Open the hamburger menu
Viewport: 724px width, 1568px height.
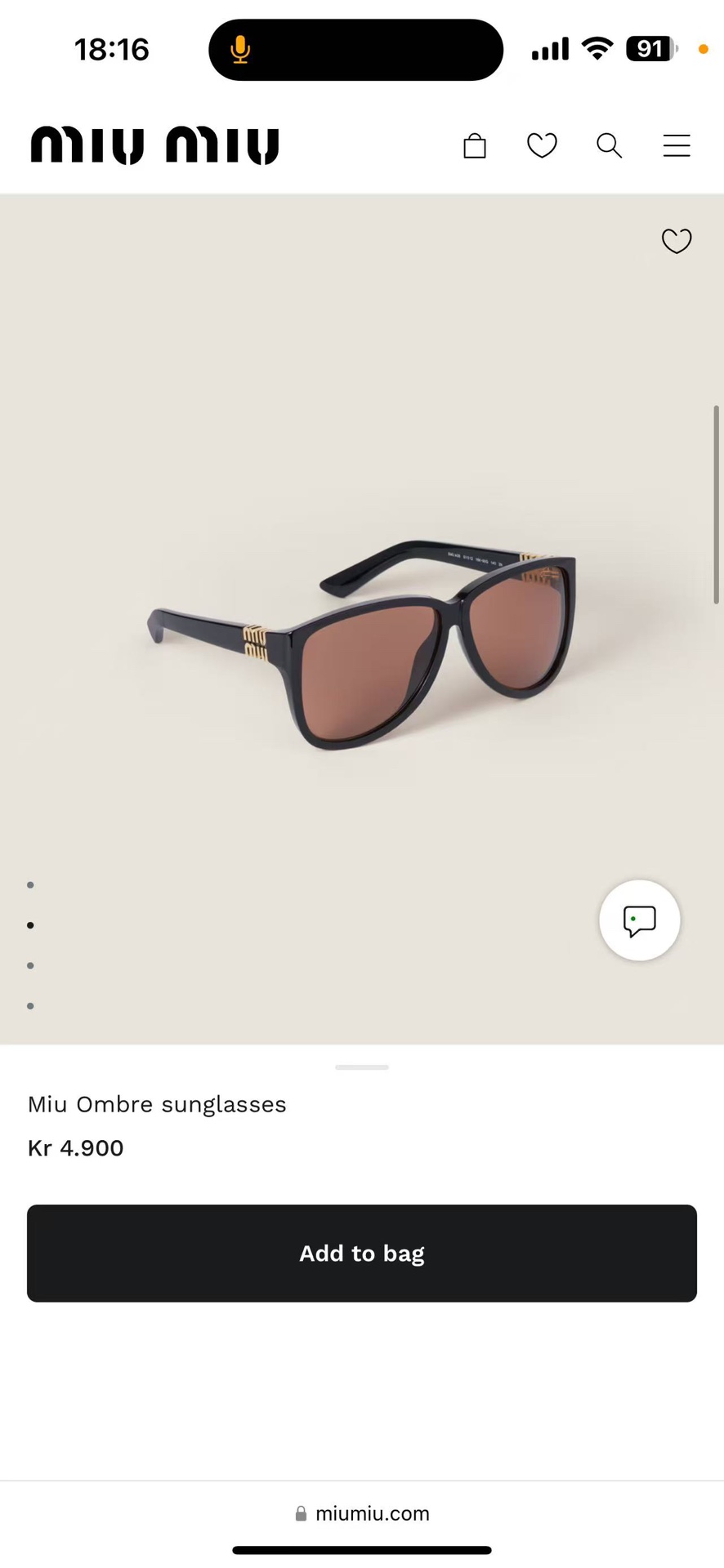click(677, 146)
